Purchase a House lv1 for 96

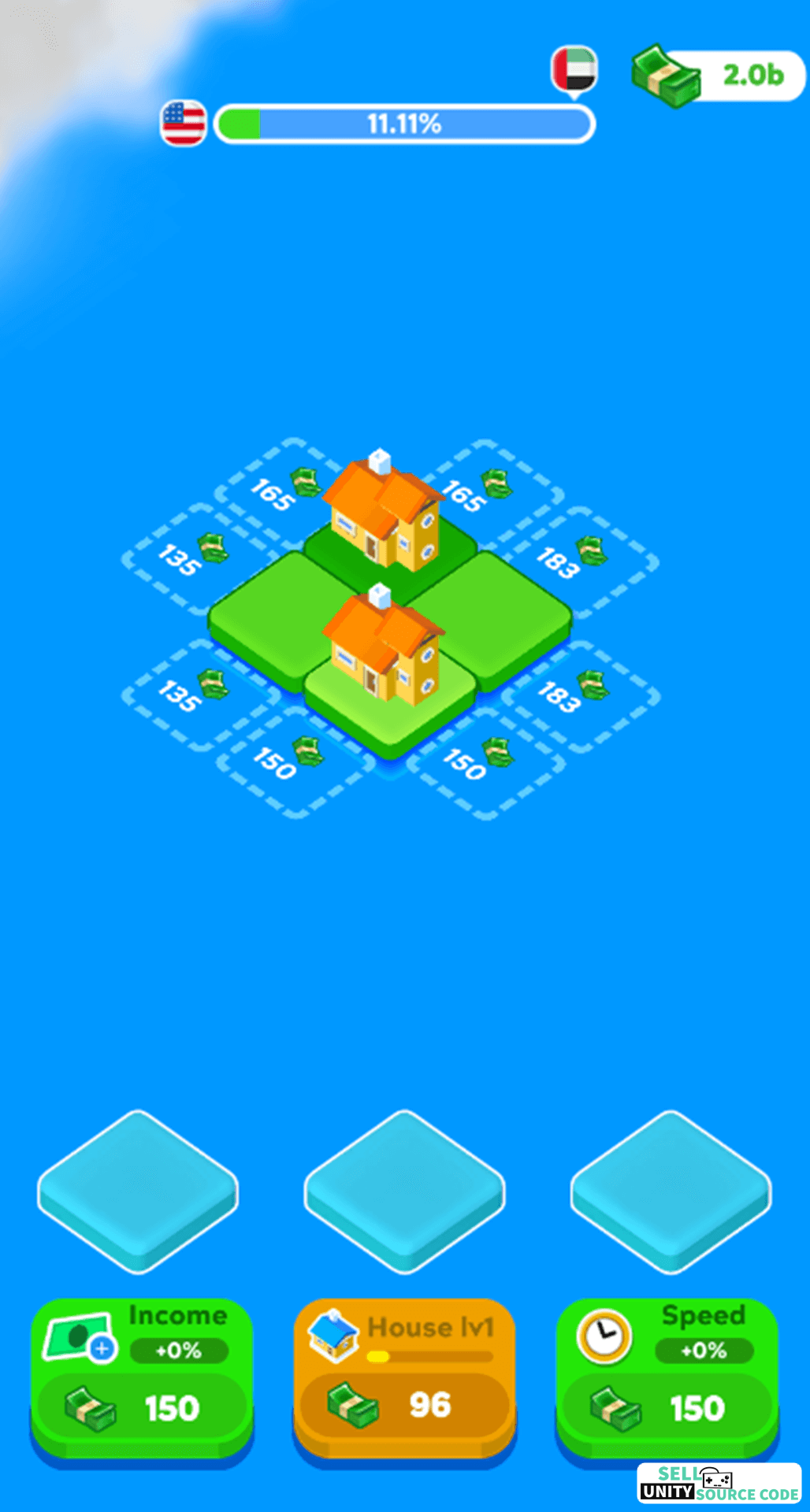point(404,1382)
